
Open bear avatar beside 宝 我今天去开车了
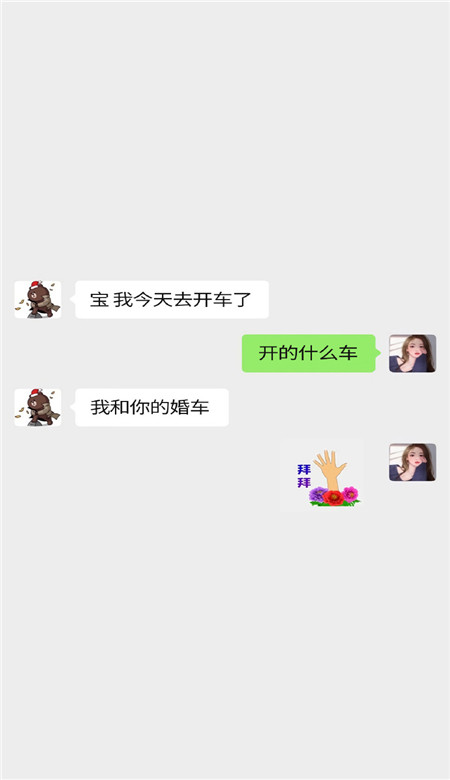click(38, 299)
